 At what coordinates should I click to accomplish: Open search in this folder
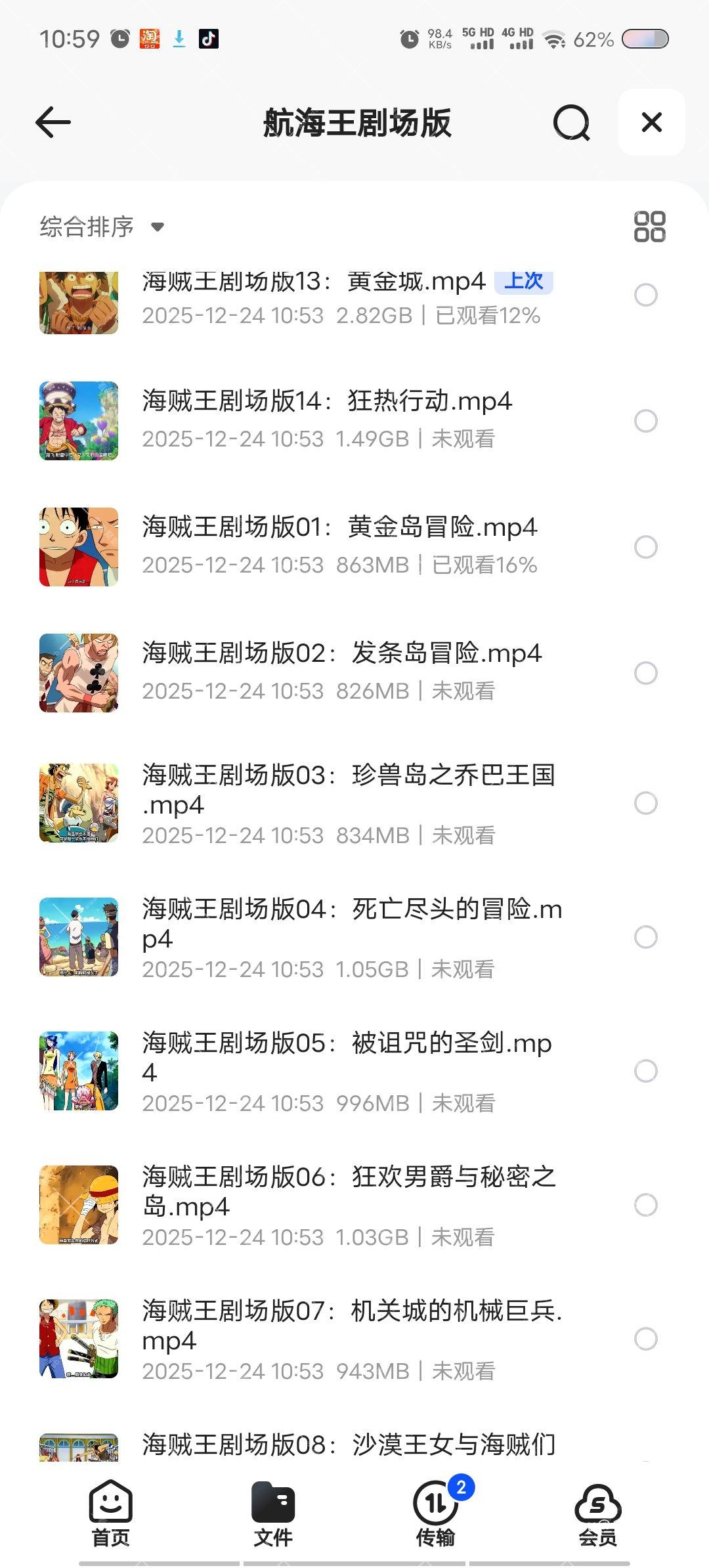coord(571,122)
